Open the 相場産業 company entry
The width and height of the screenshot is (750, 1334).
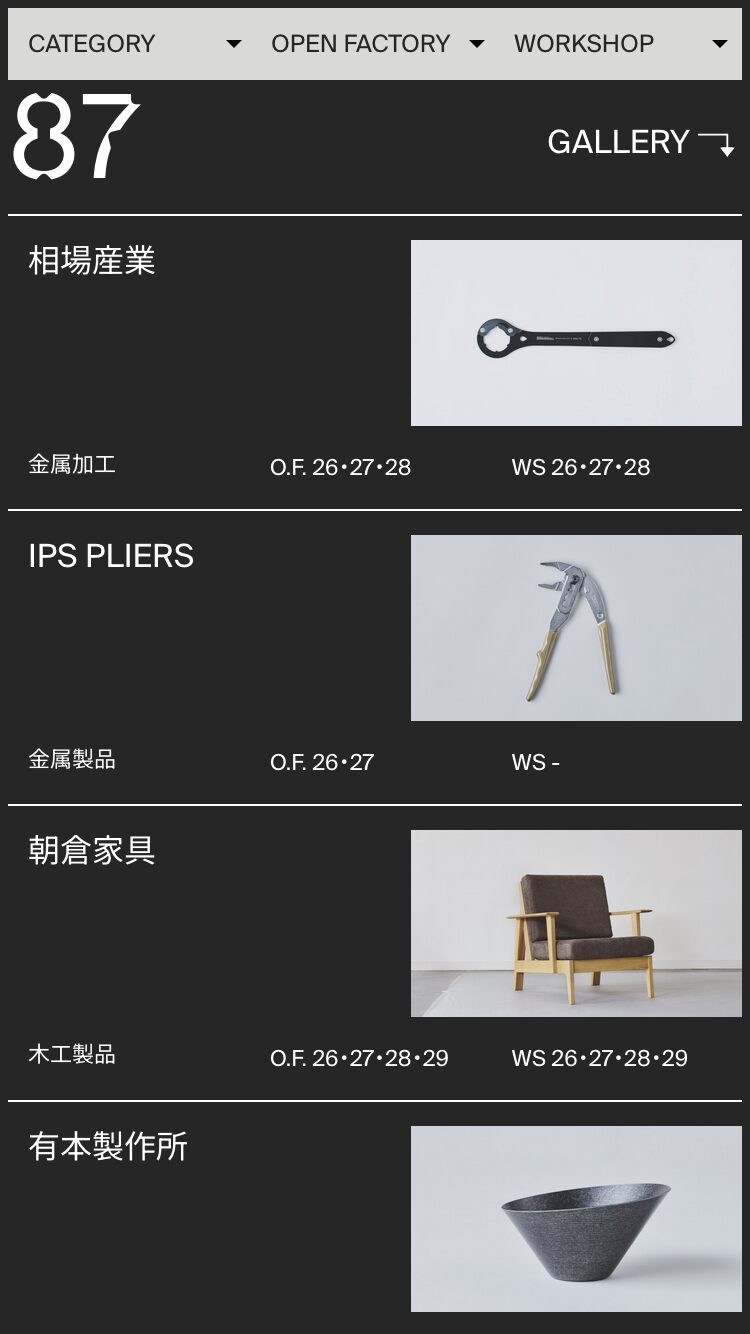[x=92, y=261]
